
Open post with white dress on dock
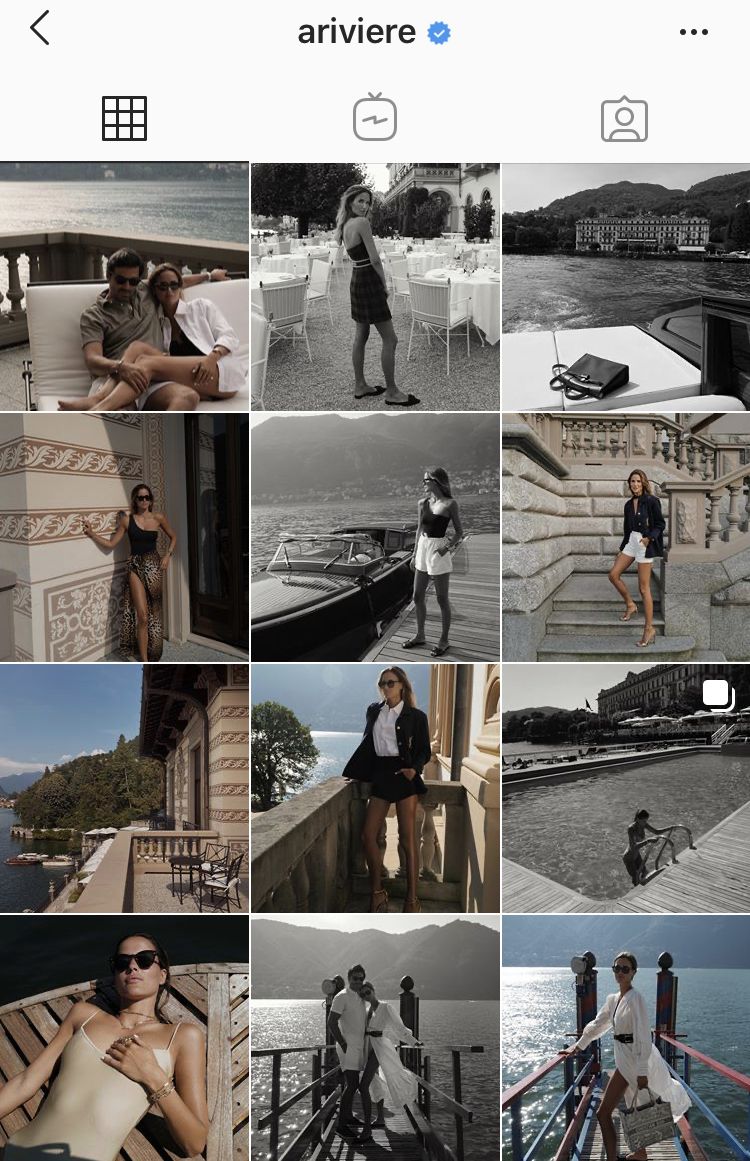626,1038
